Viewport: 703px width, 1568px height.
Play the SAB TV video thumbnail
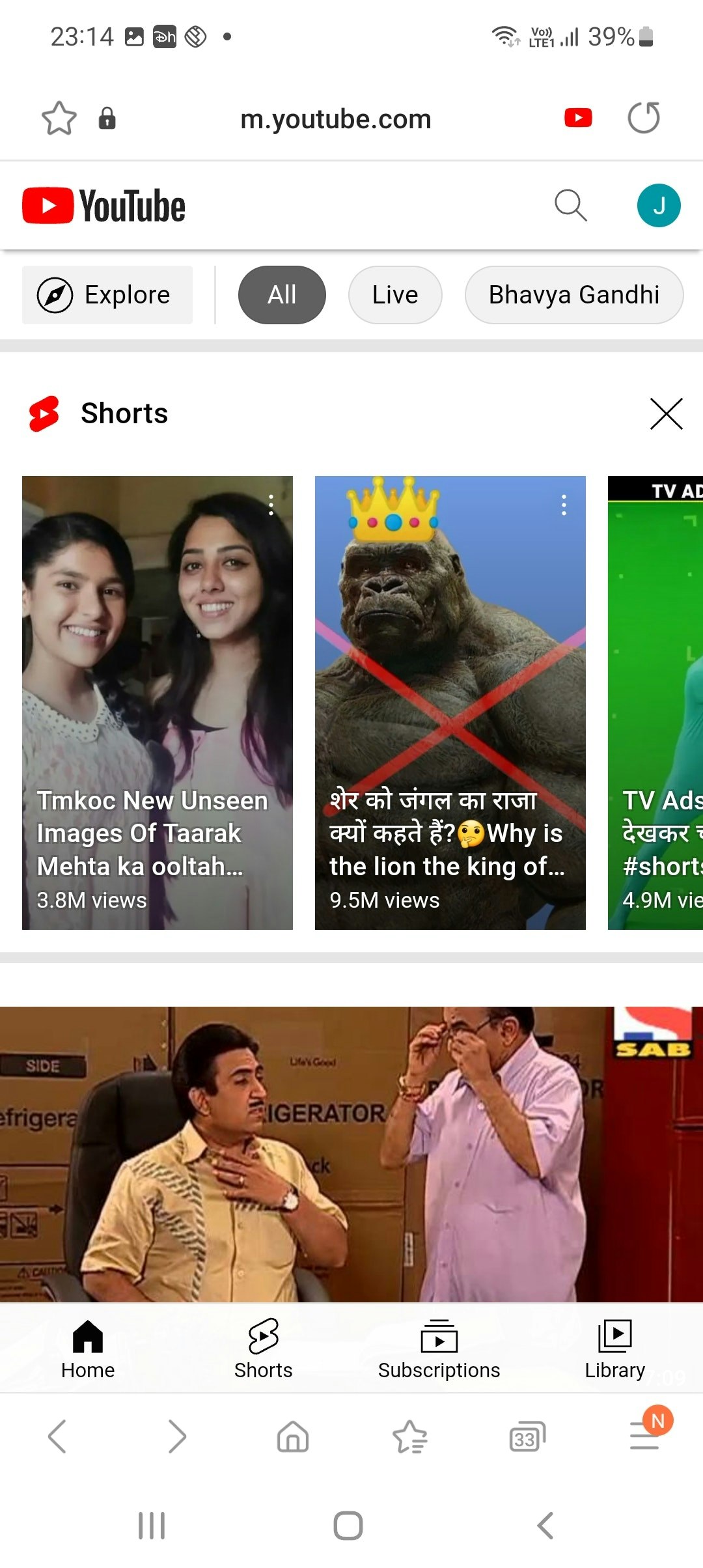[x=351, y=1153]
